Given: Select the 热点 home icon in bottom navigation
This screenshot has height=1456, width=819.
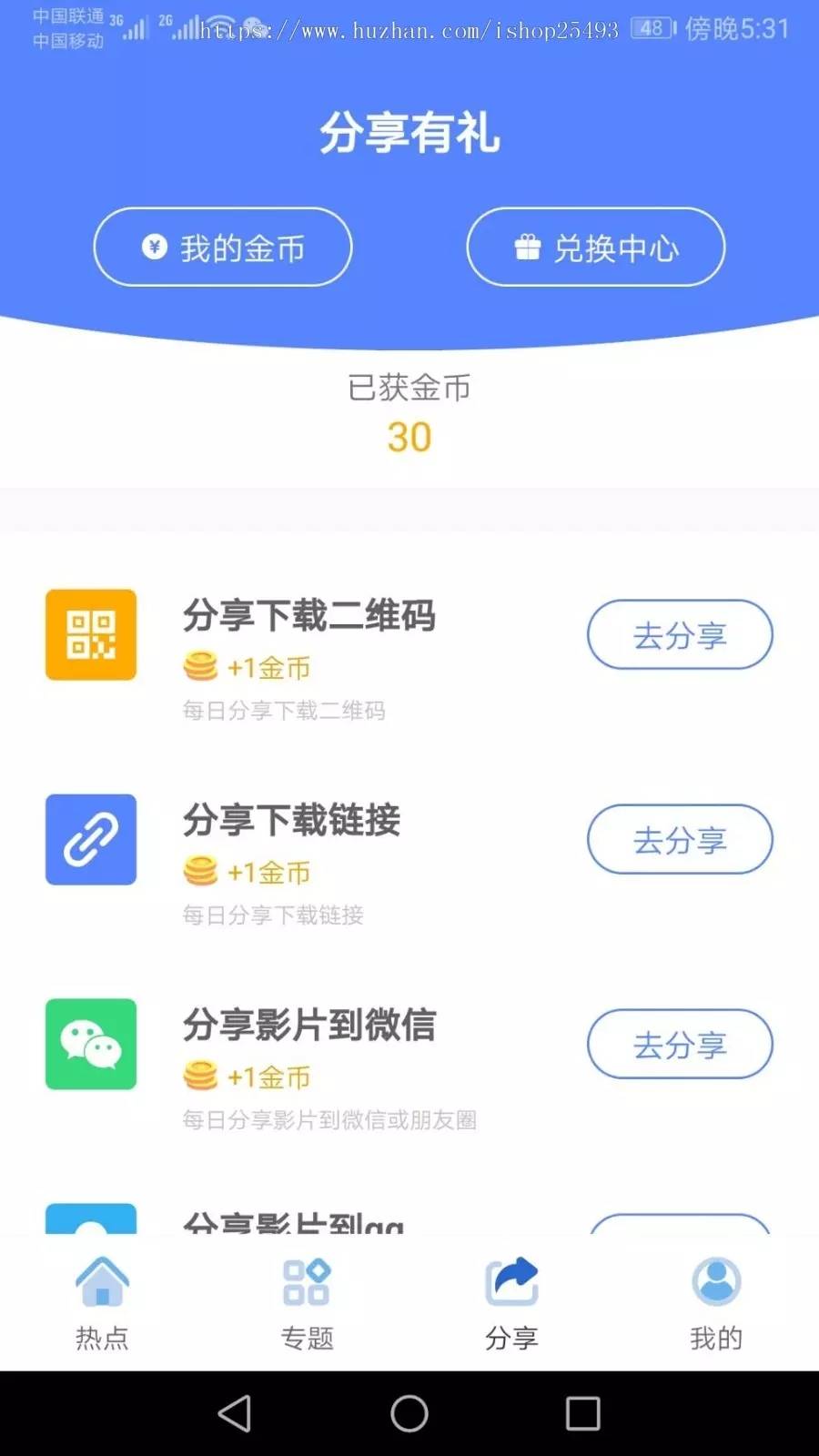Looking at the screenshot, I should click(x=102, y=1281).
